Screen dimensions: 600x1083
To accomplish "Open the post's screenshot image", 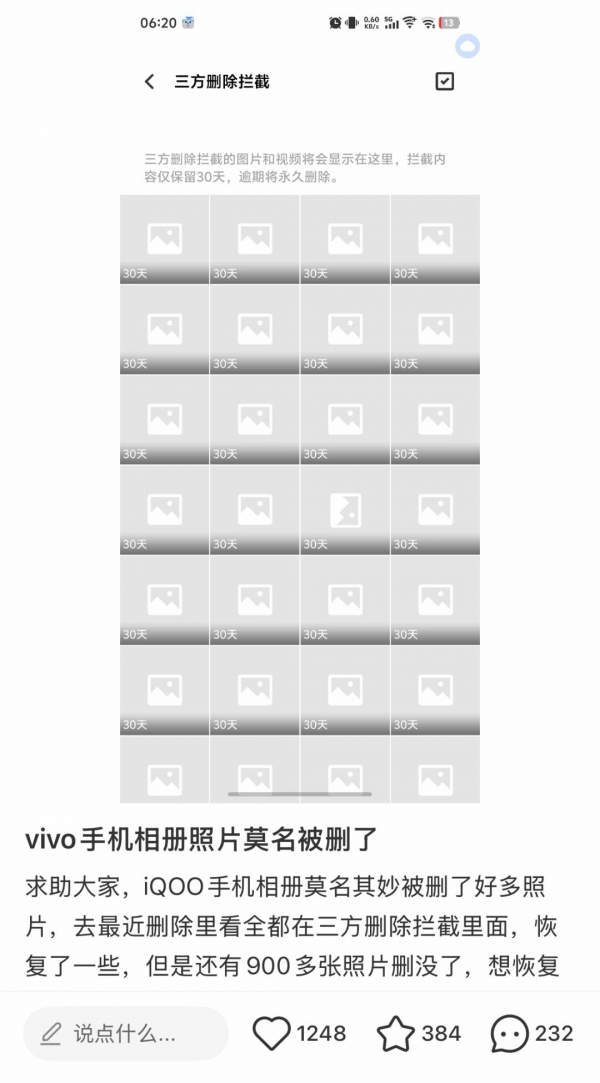I will click(300, 420).
